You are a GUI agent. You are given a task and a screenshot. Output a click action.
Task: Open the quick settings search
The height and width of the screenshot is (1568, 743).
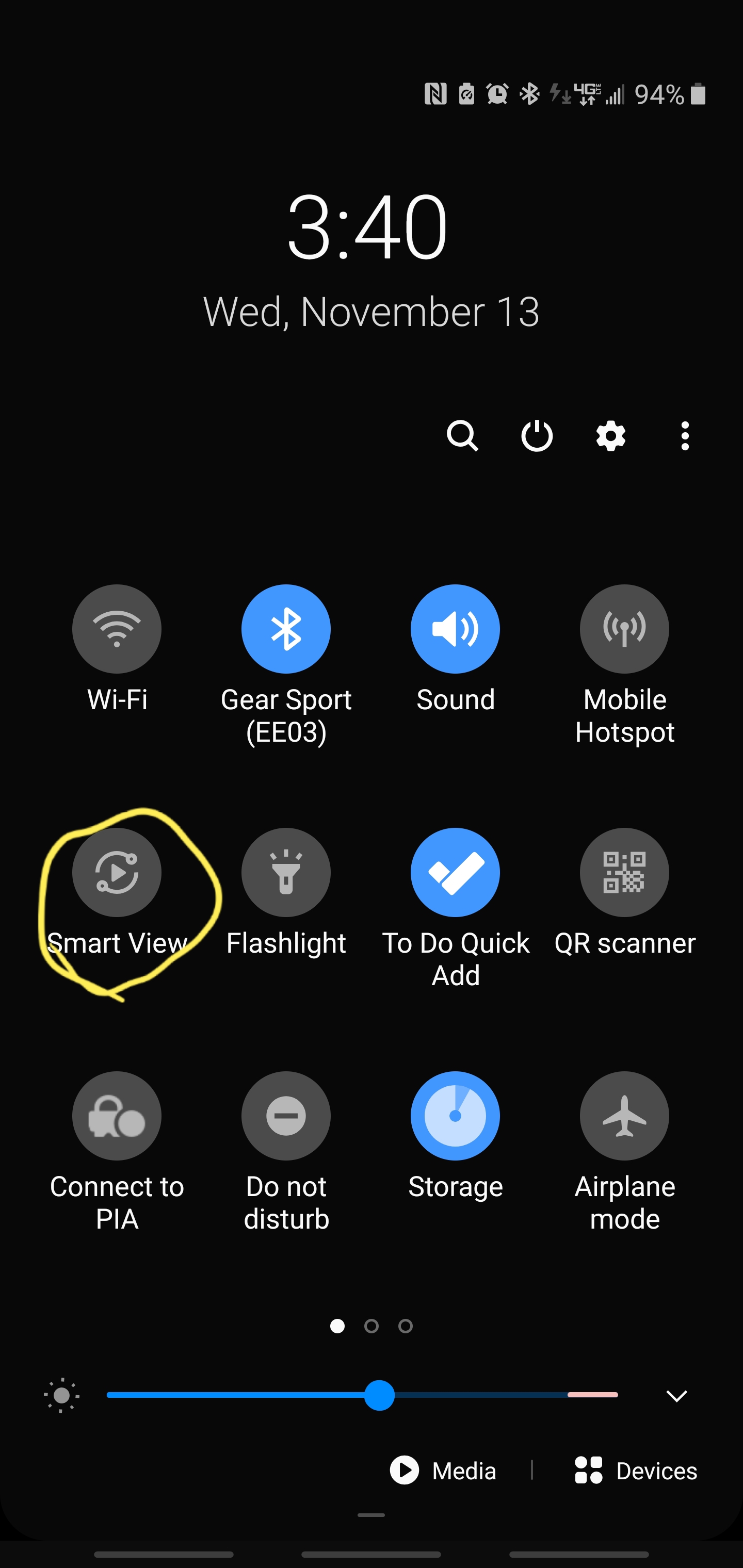click(462, 436)
